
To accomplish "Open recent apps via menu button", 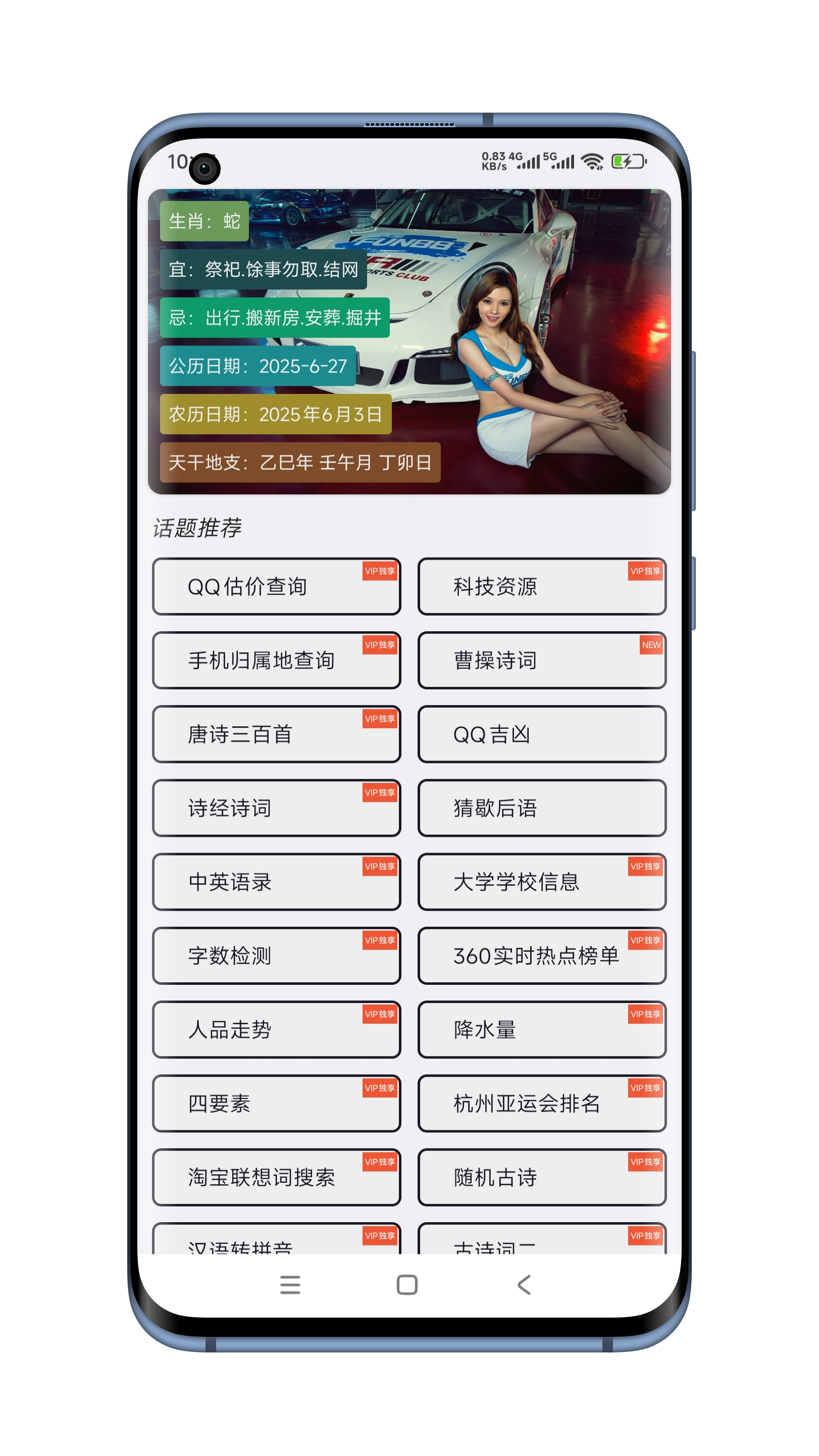I will 290,1285.
